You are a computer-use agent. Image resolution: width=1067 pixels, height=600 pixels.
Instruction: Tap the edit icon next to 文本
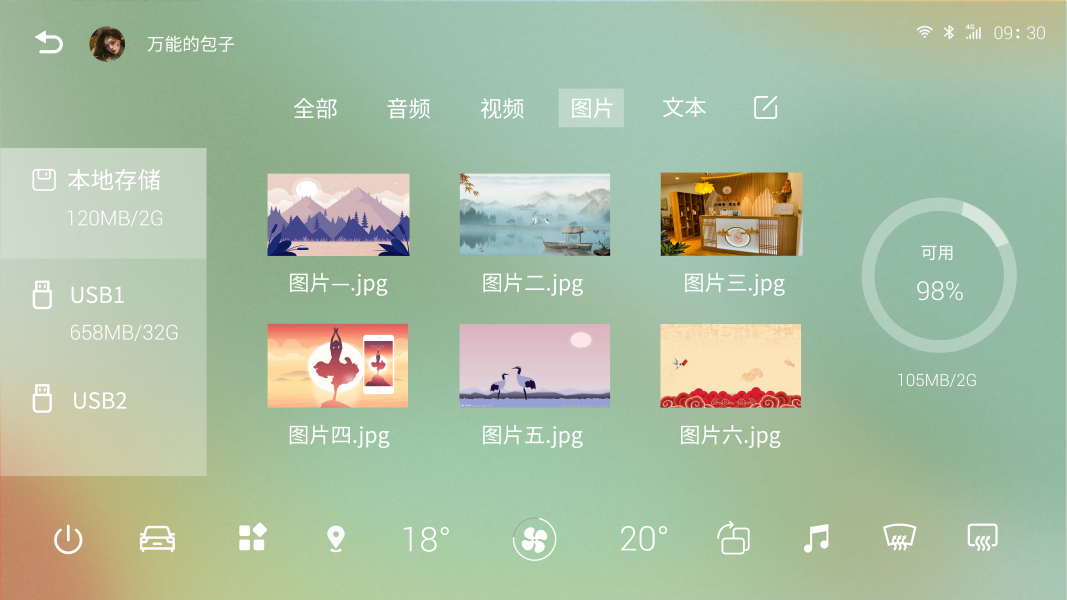pos(766,107)
